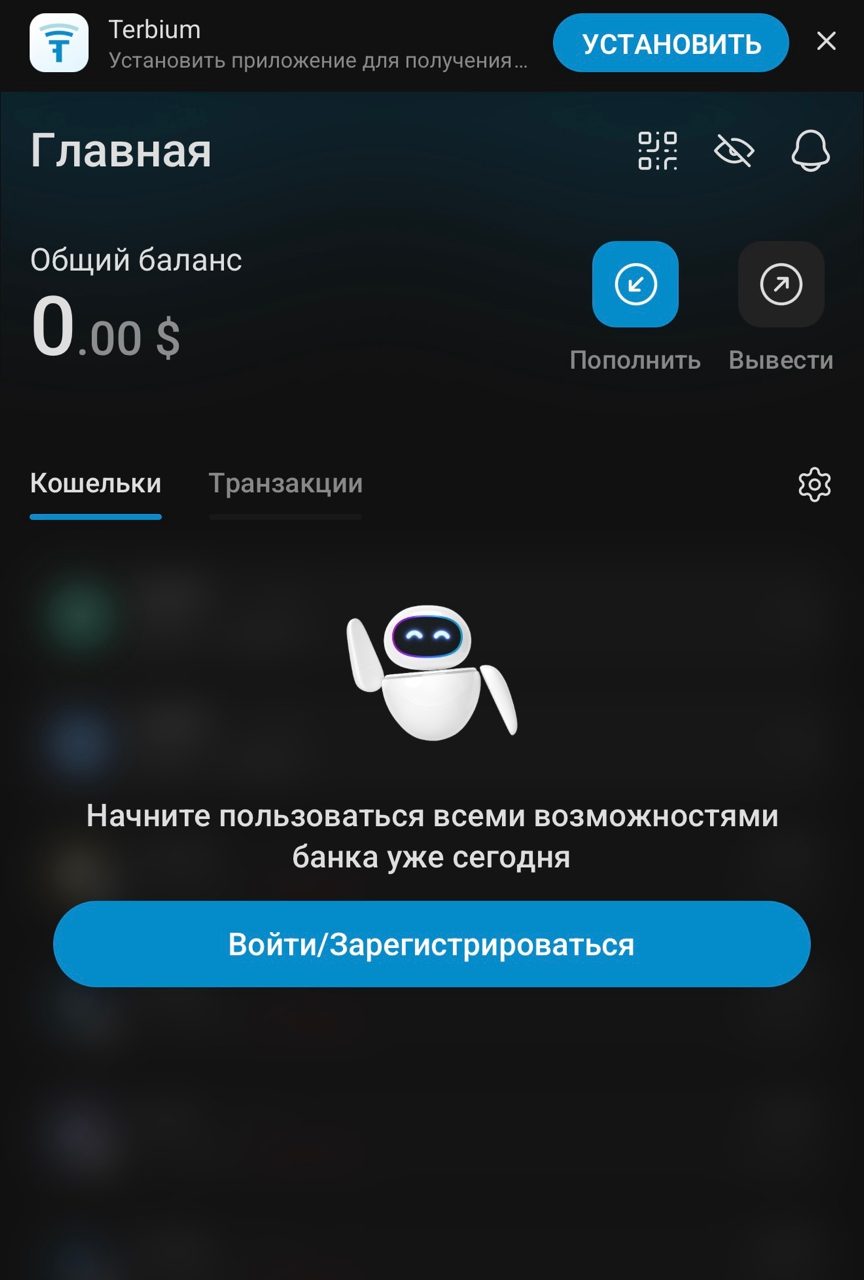Open wallet settings via the gear icon
The image size is (864, 1280).
pos(814,484)
